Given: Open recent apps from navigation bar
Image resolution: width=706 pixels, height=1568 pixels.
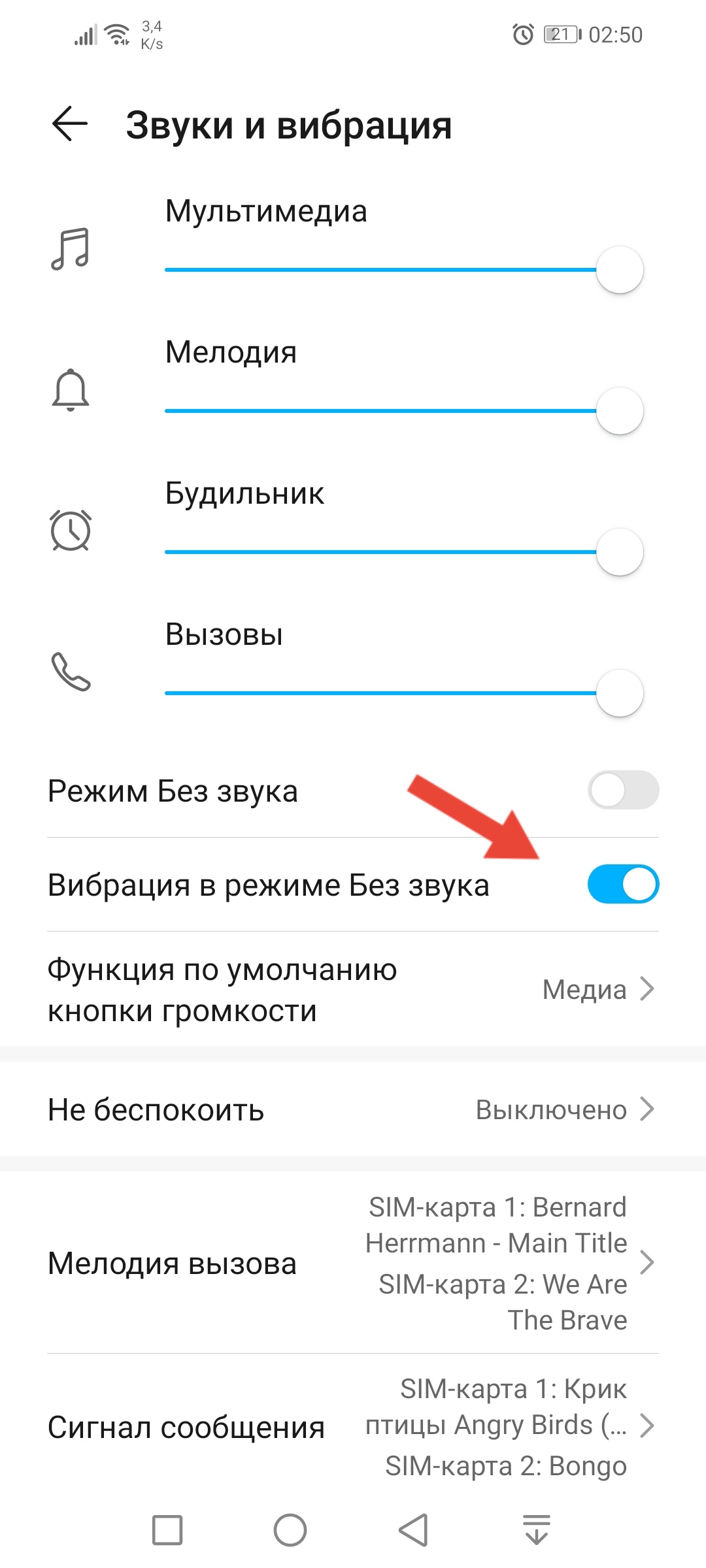Looking at the screenshot, I should pyautogui.click(x=167, y=1530).
